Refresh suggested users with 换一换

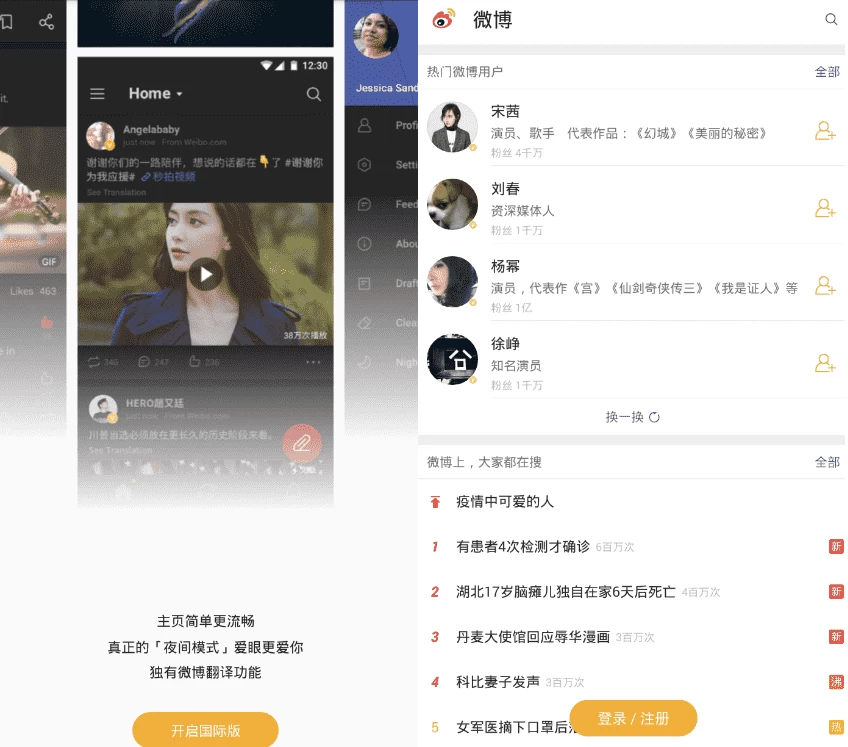[x=632, y=417]
